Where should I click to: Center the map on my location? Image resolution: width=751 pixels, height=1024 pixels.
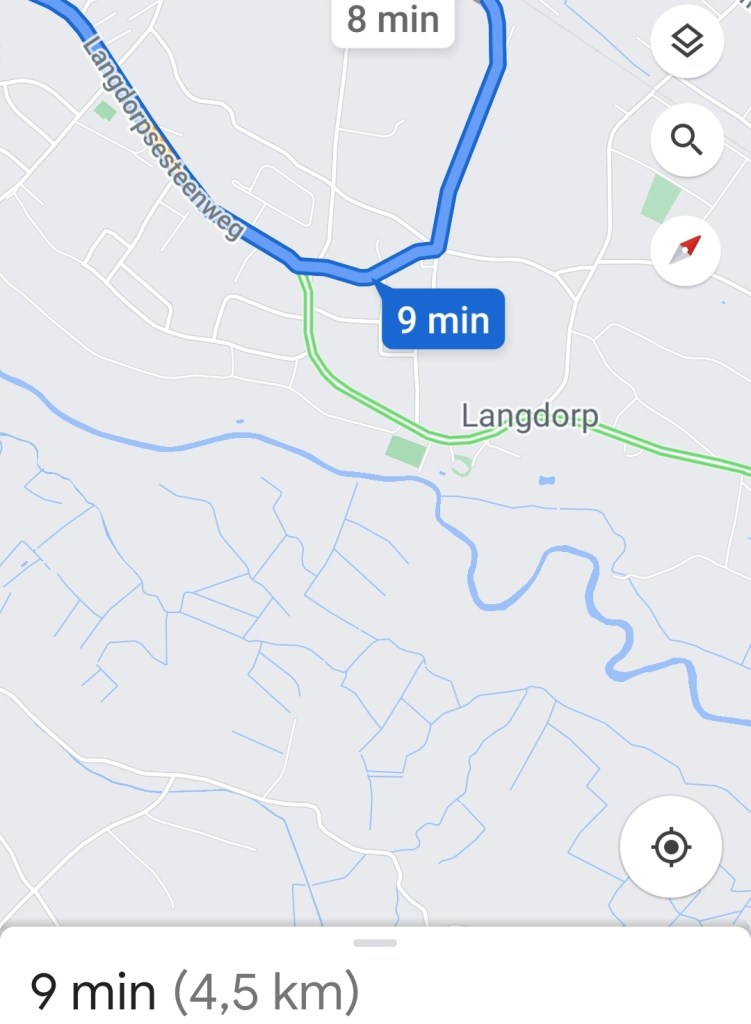pos(671,848)
